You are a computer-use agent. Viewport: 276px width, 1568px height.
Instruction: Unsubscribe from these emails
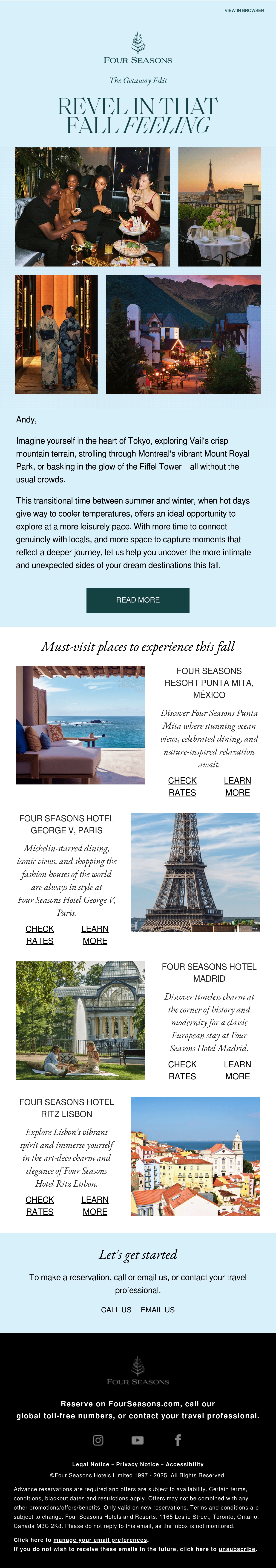tap(237, 1549)
